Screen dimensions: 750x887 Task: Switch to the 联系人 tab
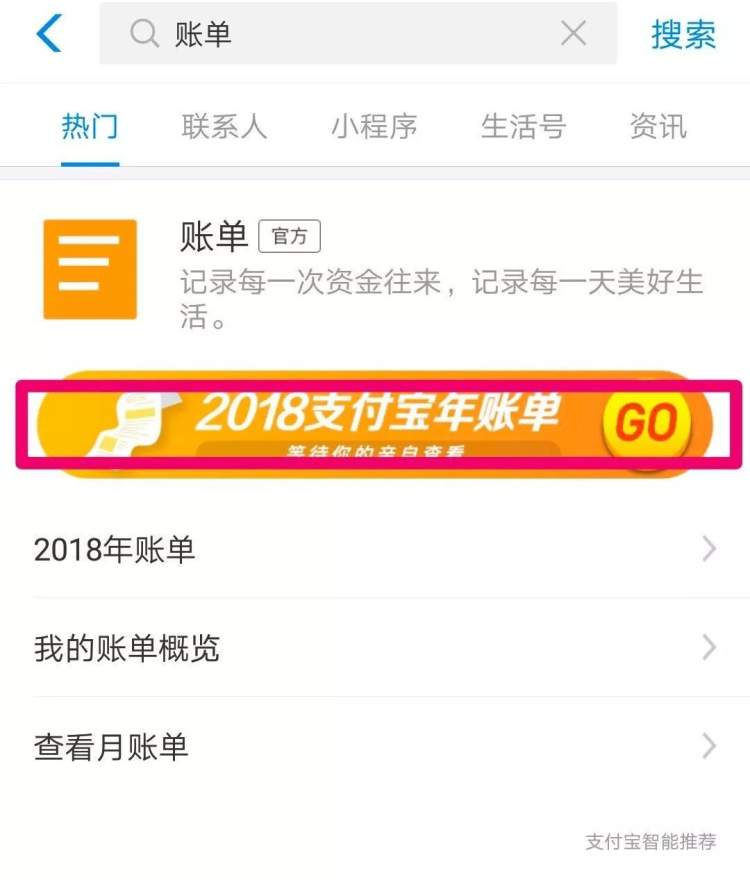point(224,126)
